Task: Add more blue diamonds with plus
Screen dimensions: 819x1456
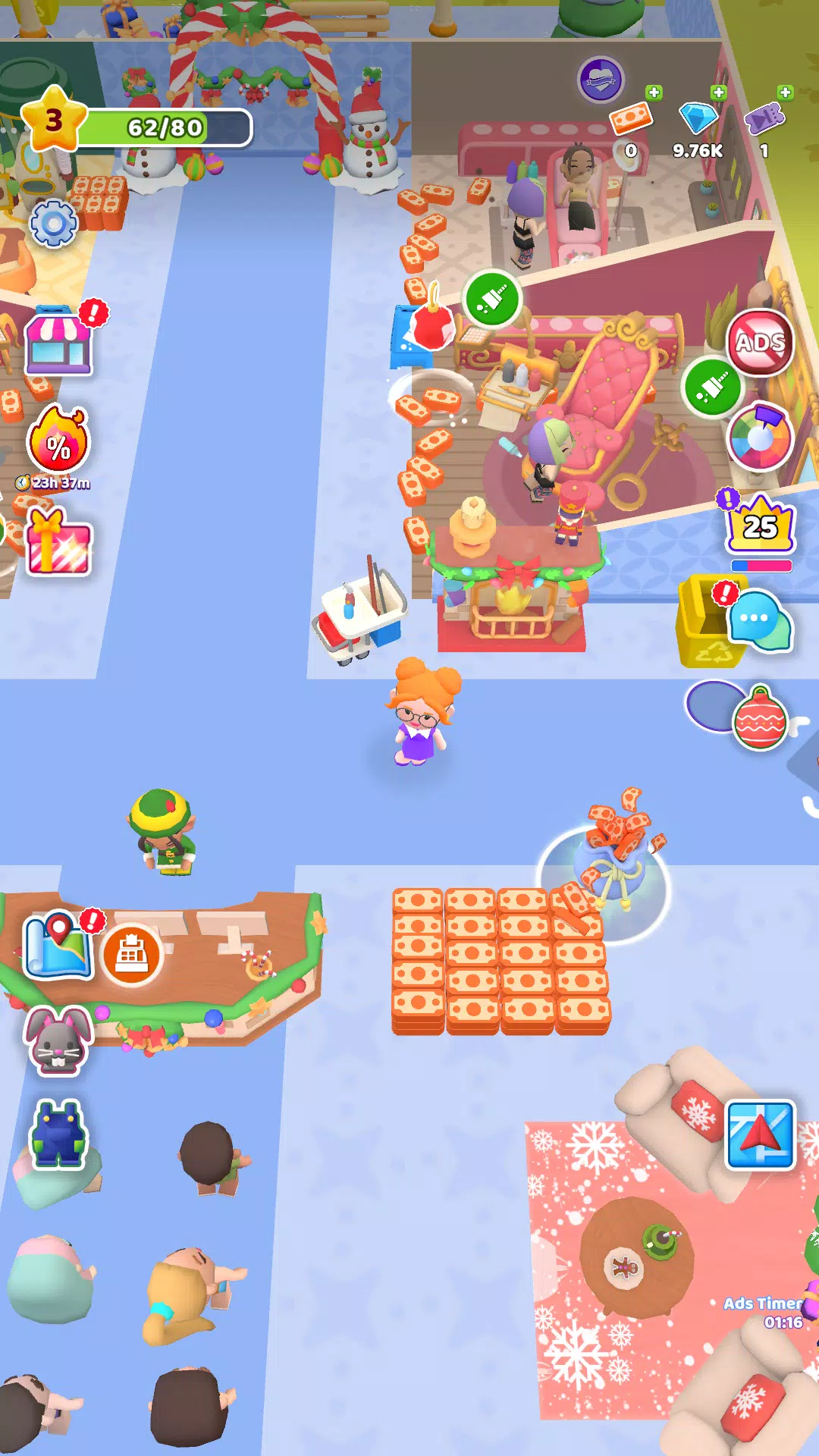Action: tap(718, 93)
